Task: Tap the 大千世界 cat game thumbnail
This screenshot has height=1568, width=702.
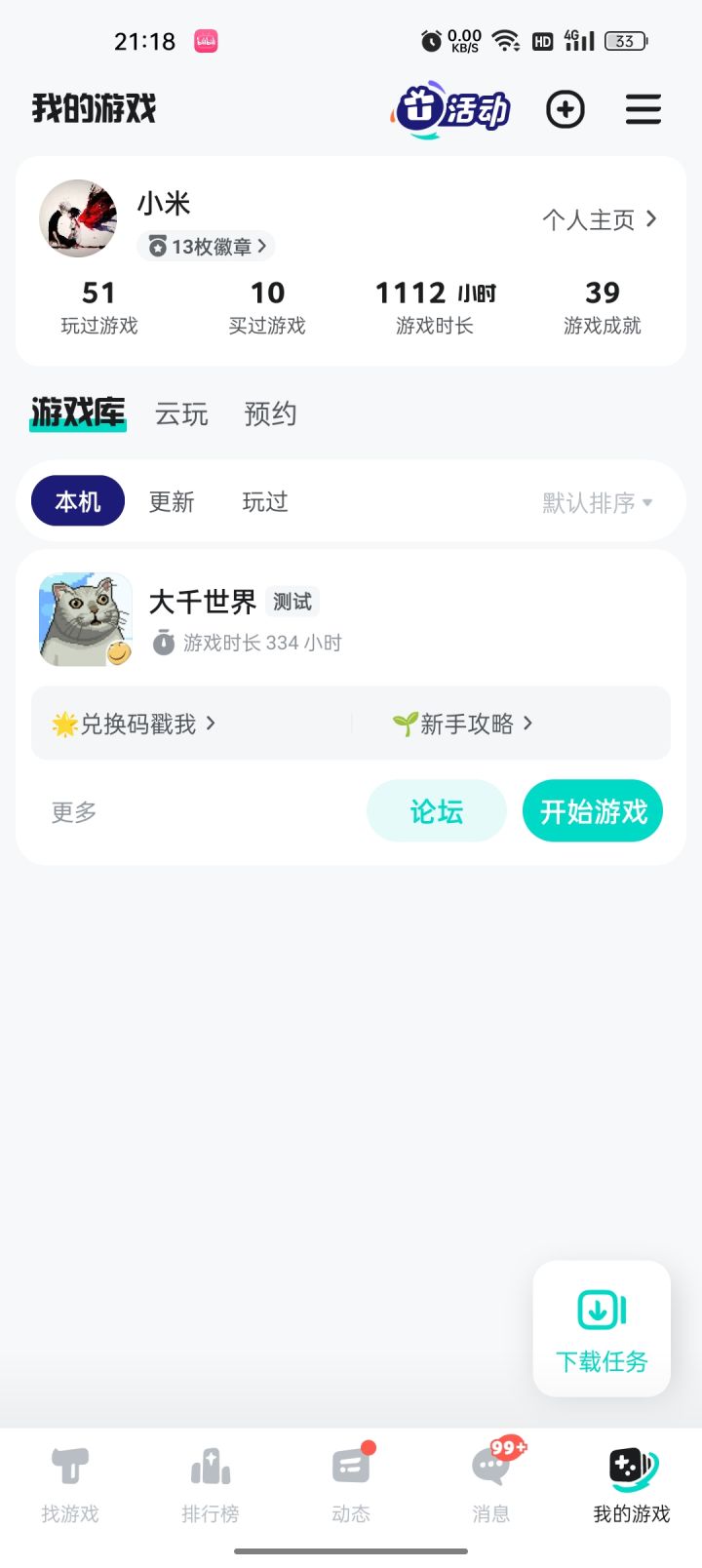Action: click(85, 619)
